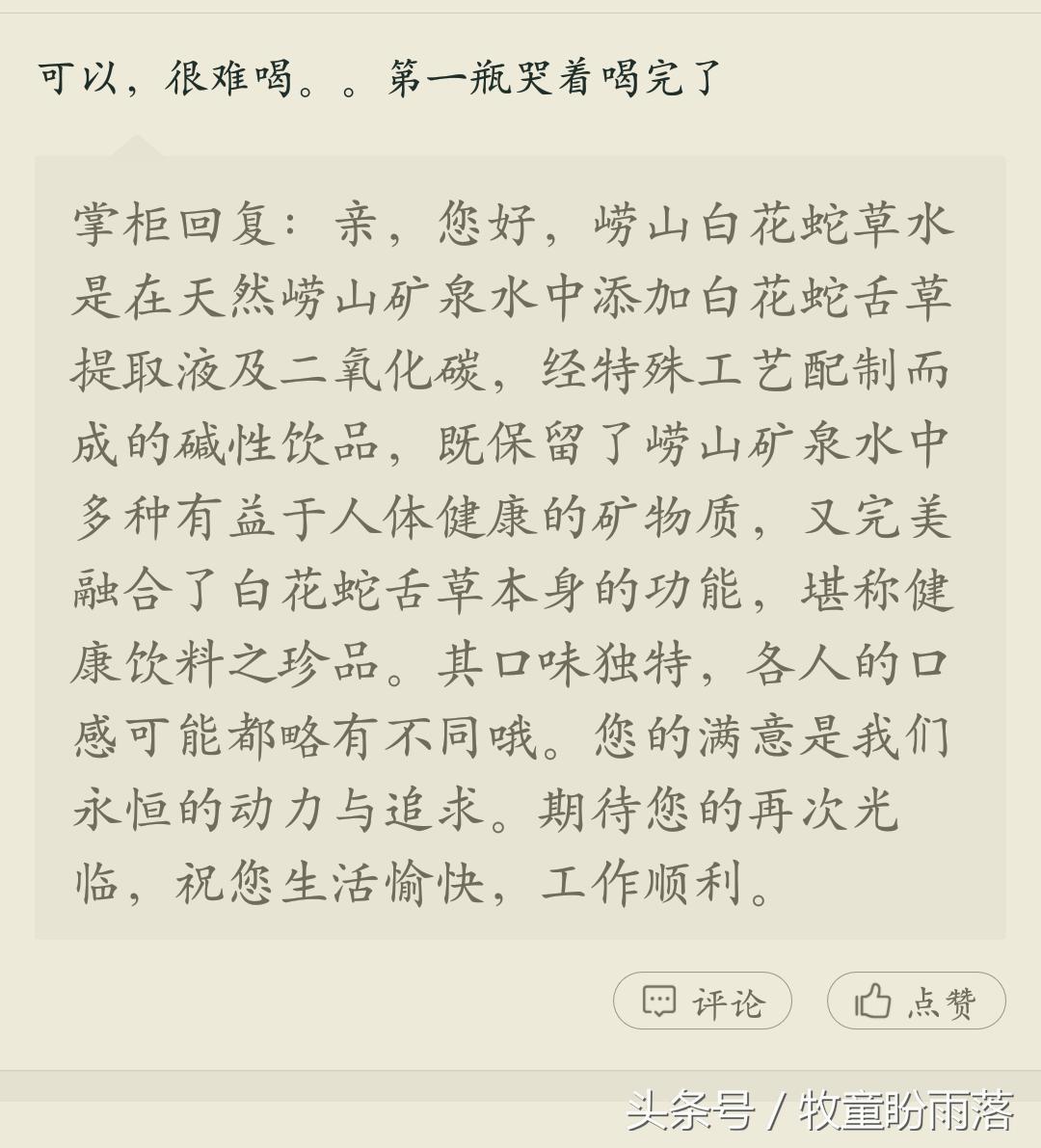The width and height of the screenshot is (1041, 1148).
Task: Like this review with the 点赞 button
Action: [916, 1001]
